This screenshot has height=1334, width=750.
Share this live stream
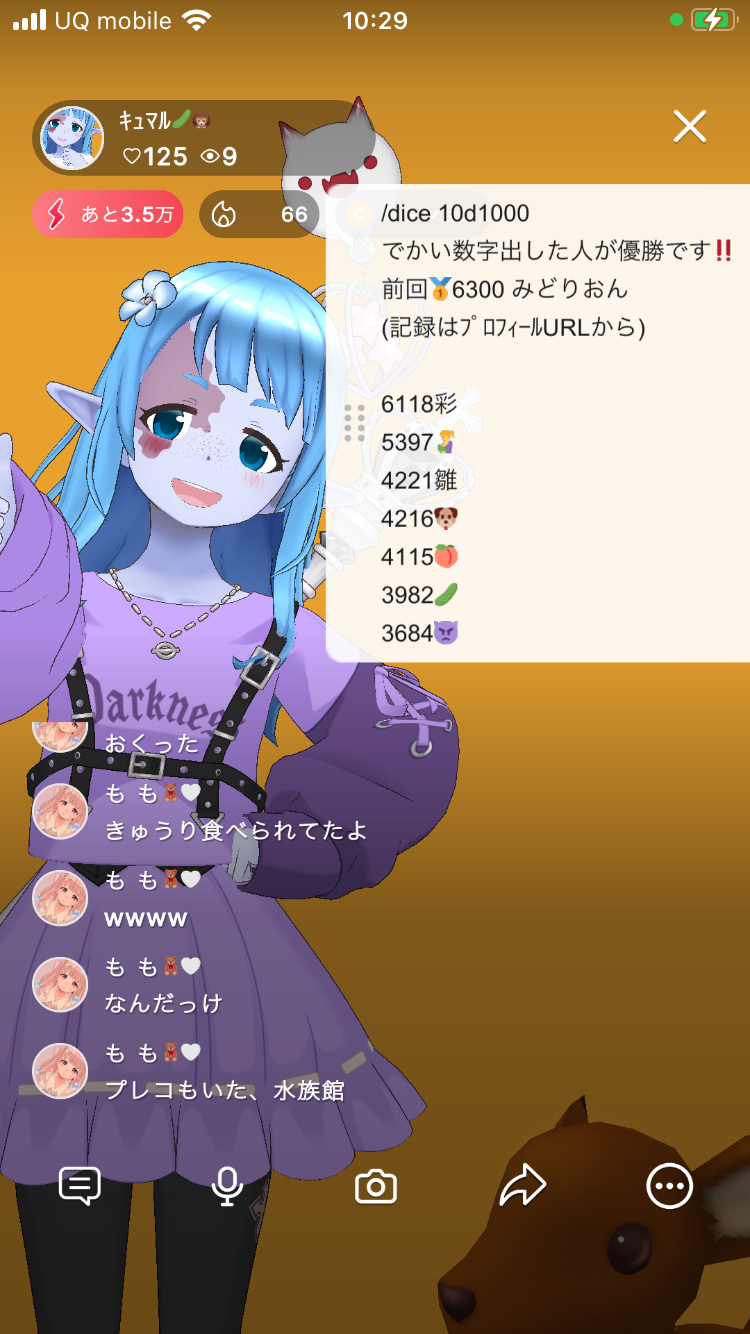[522, 1186]
